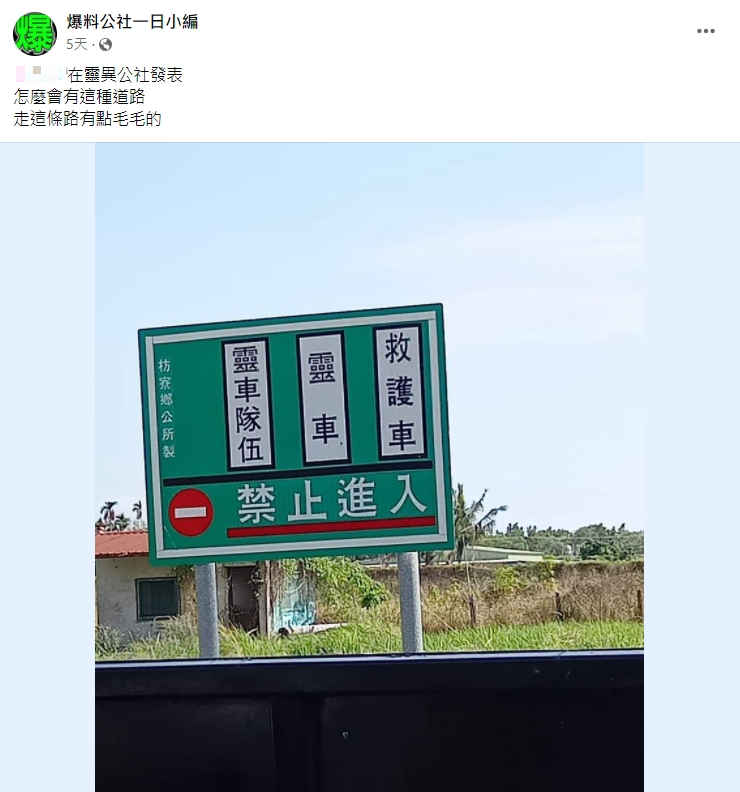Image resolution: width=740 pixels, height=792 pixels.
Task: Open the post's three-dot overflow menu
Action: point(706,31)
